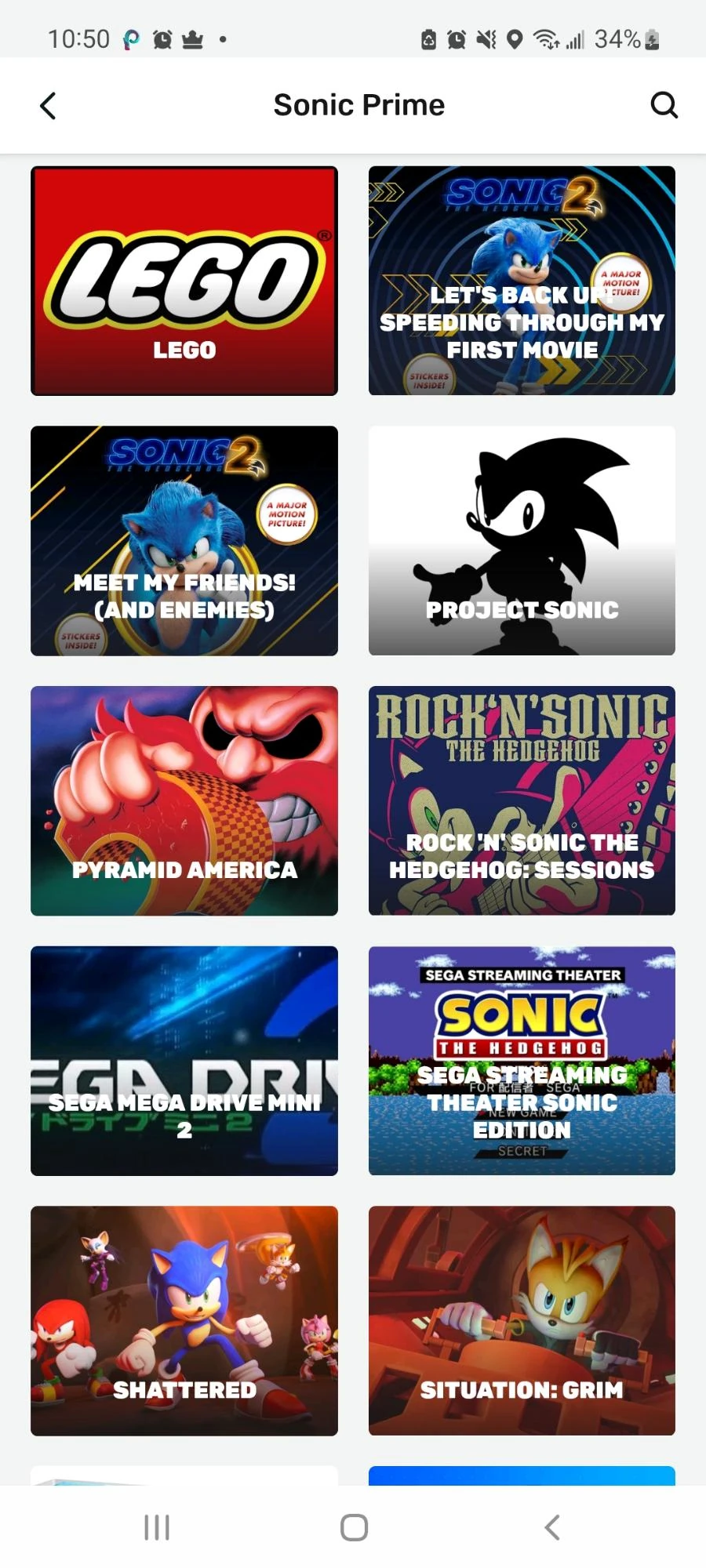
Task: View the Pyramid America collection
Action: 184,801
